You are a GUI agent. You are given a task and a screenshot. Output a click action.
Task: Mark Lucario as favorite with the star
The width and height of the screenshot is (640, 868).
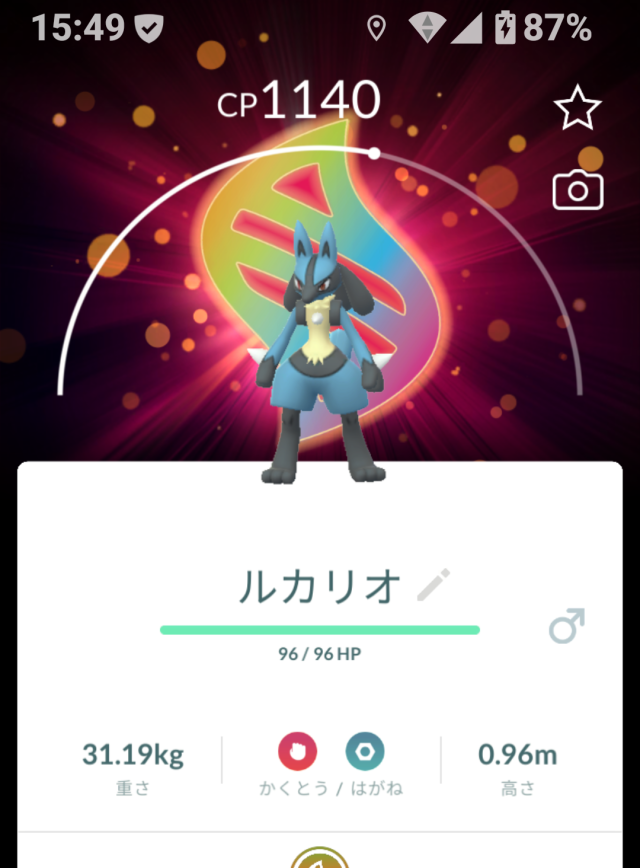tap(577, 108)
